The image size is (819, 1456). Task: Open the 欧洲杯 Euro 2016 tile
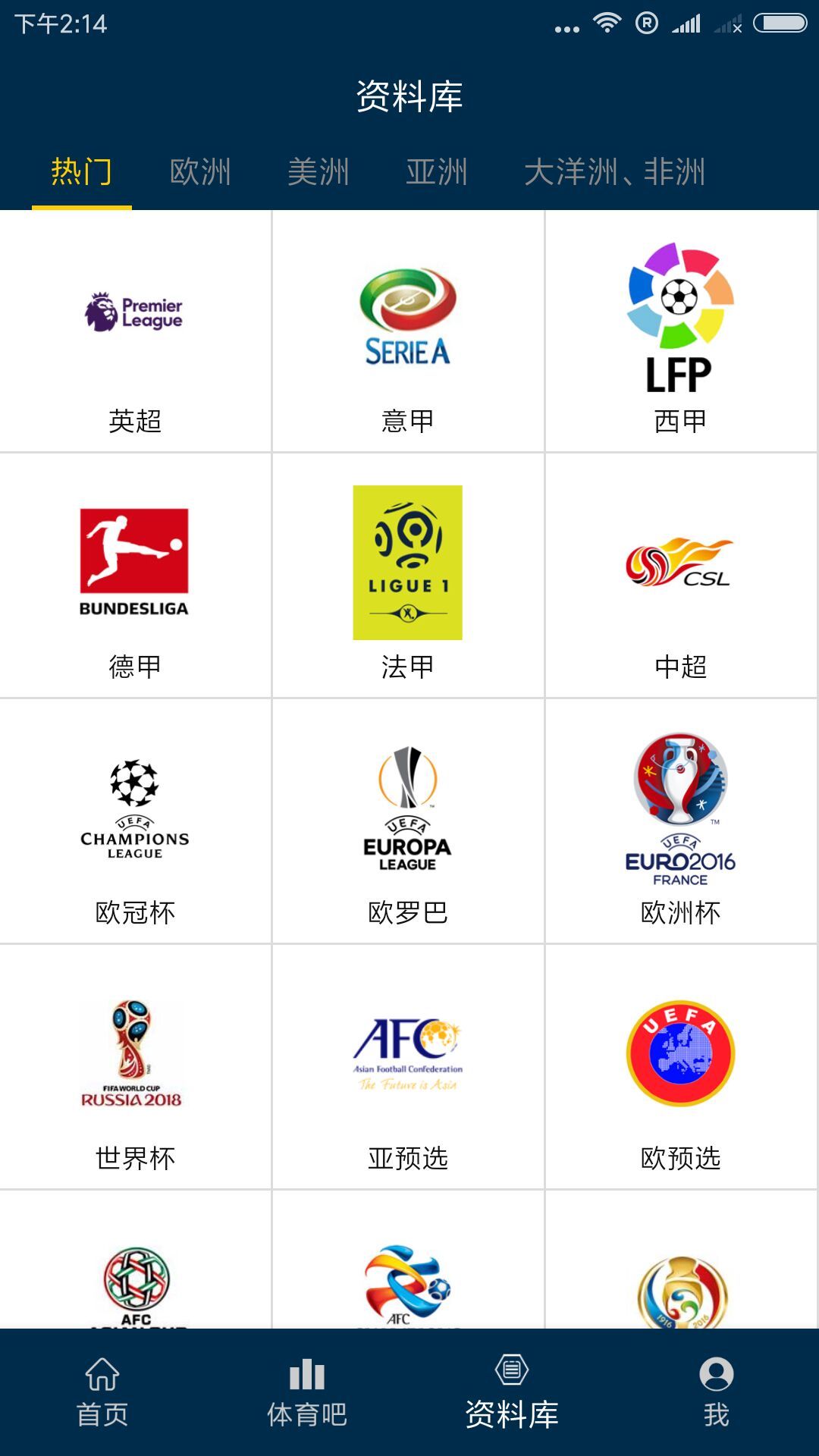[x=680, y=823]
